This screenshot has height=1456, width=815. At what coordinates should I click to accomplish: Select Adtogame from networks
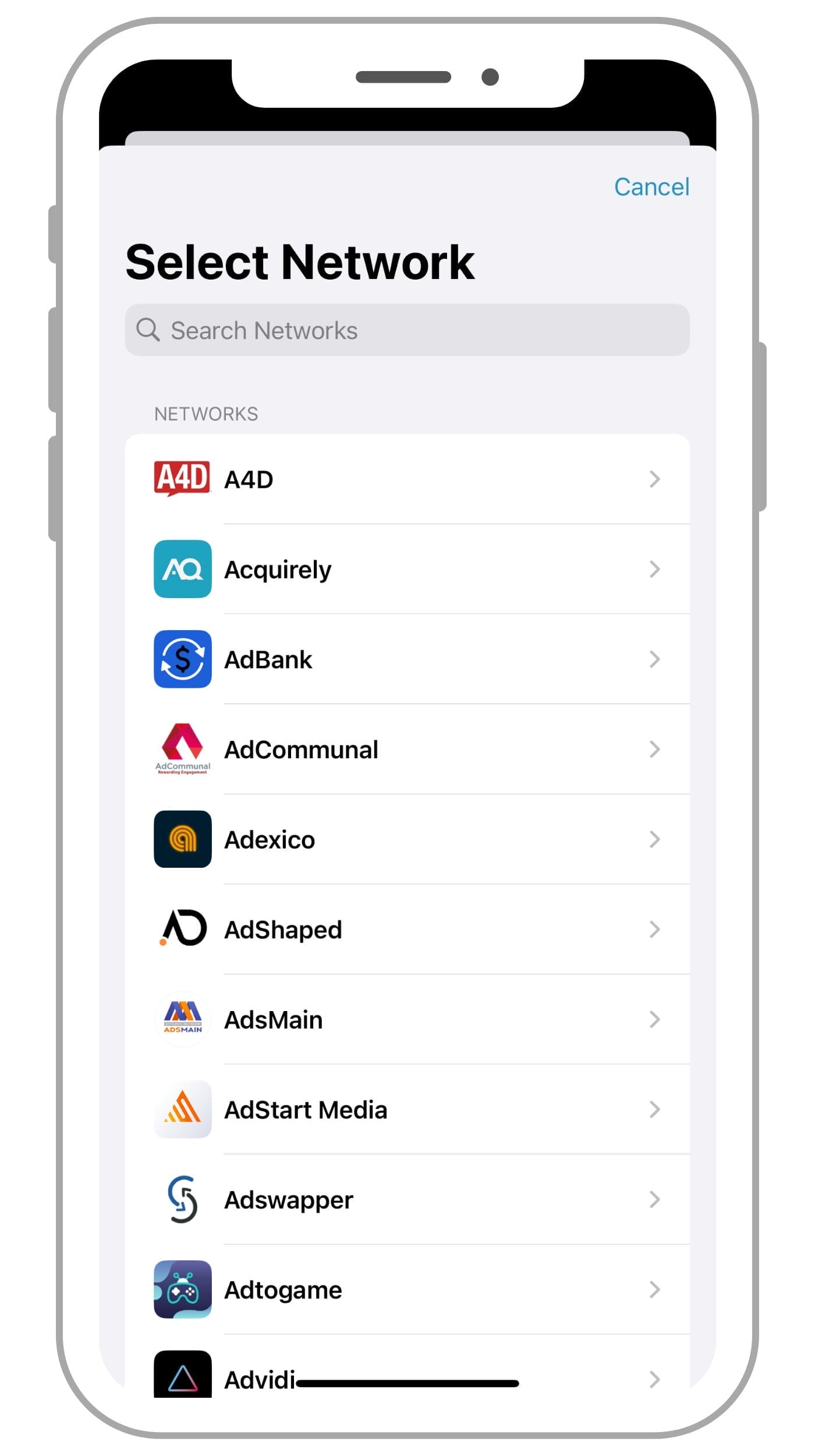(408, 1290)
